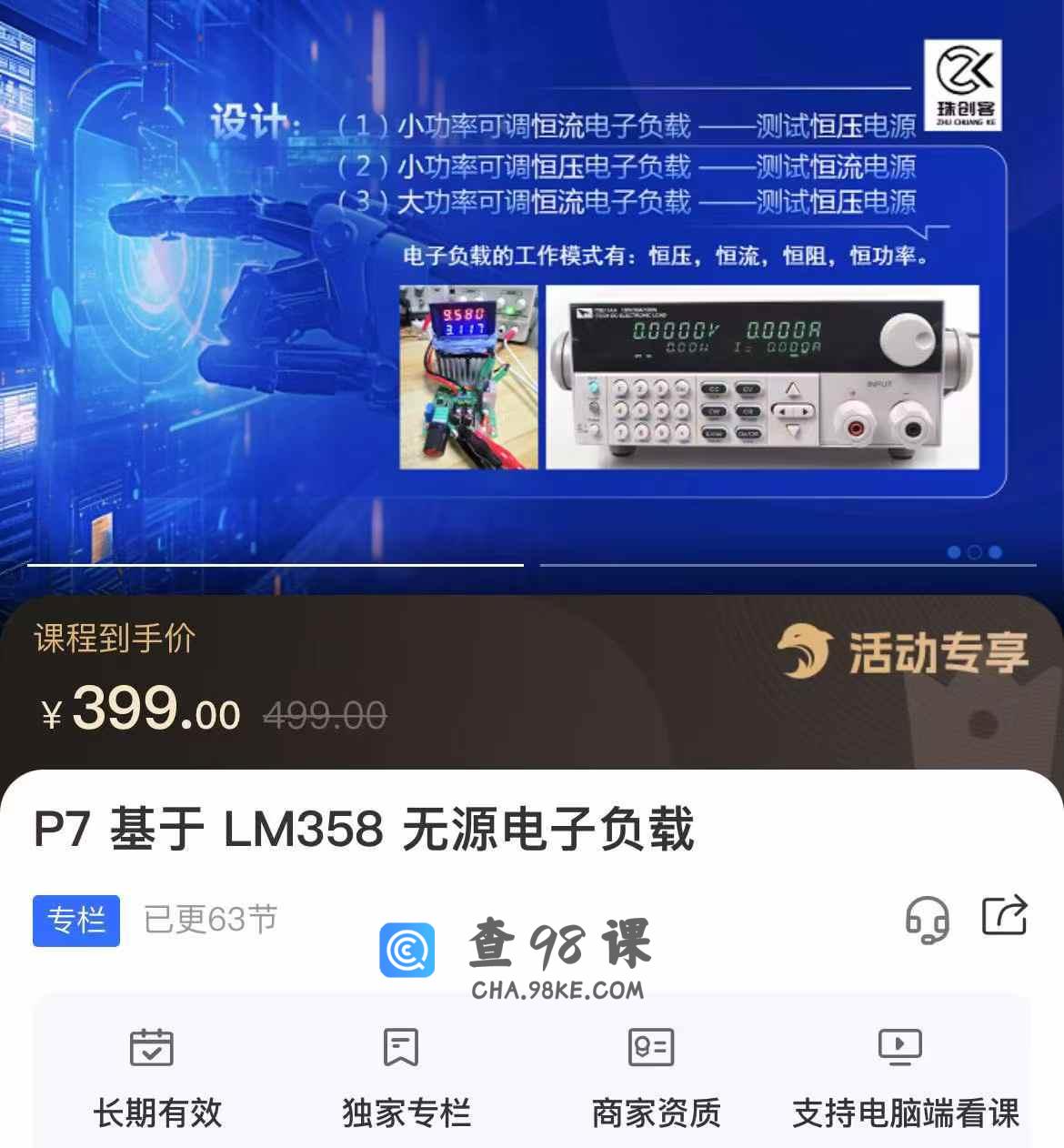Contact customer service via headset icon
Screen dimensions: 1064x1148
(927, 919)
